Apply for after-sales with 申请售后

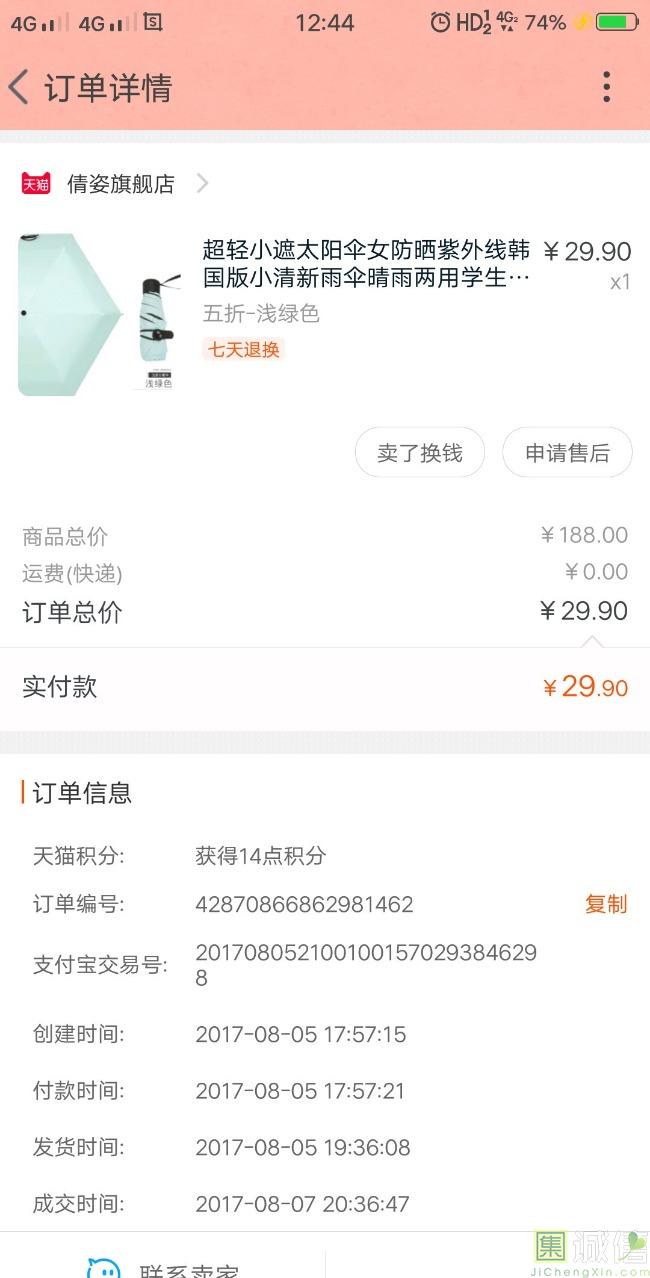click(567, 453)
